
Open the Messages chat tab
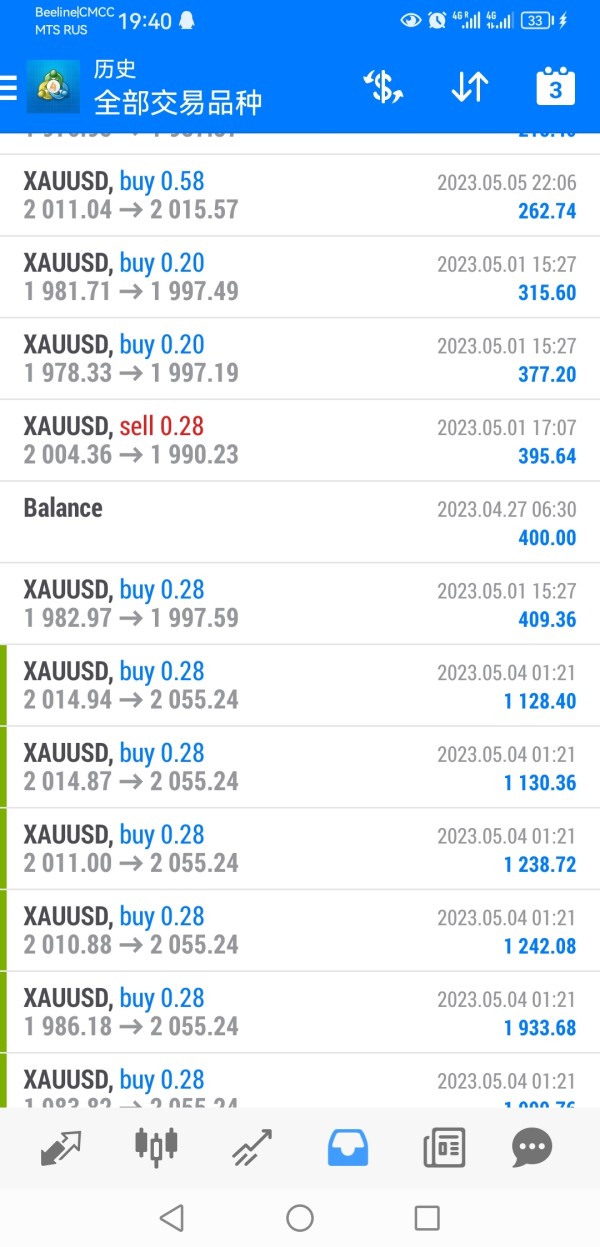532,1148
